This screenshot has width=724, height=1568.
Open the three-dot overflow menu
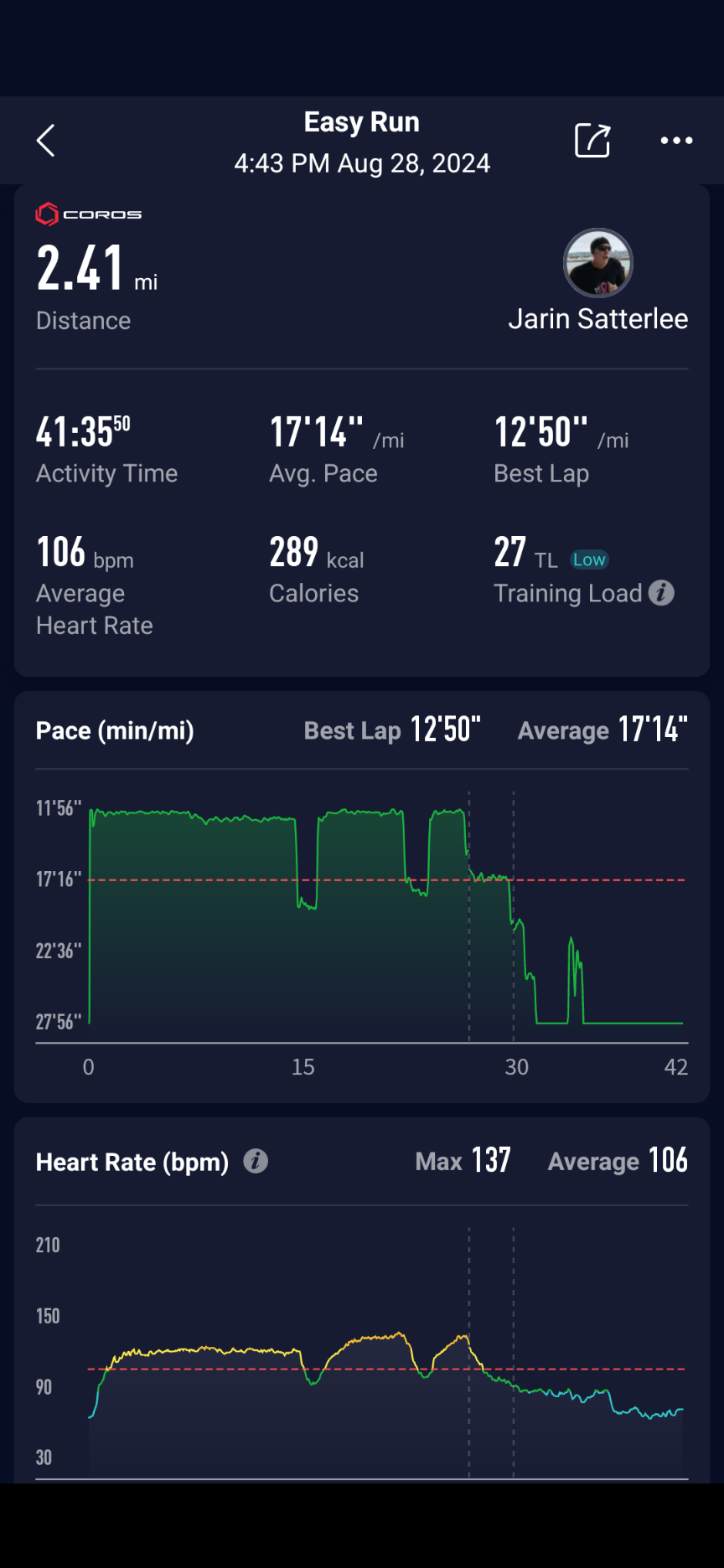[676, 141]
